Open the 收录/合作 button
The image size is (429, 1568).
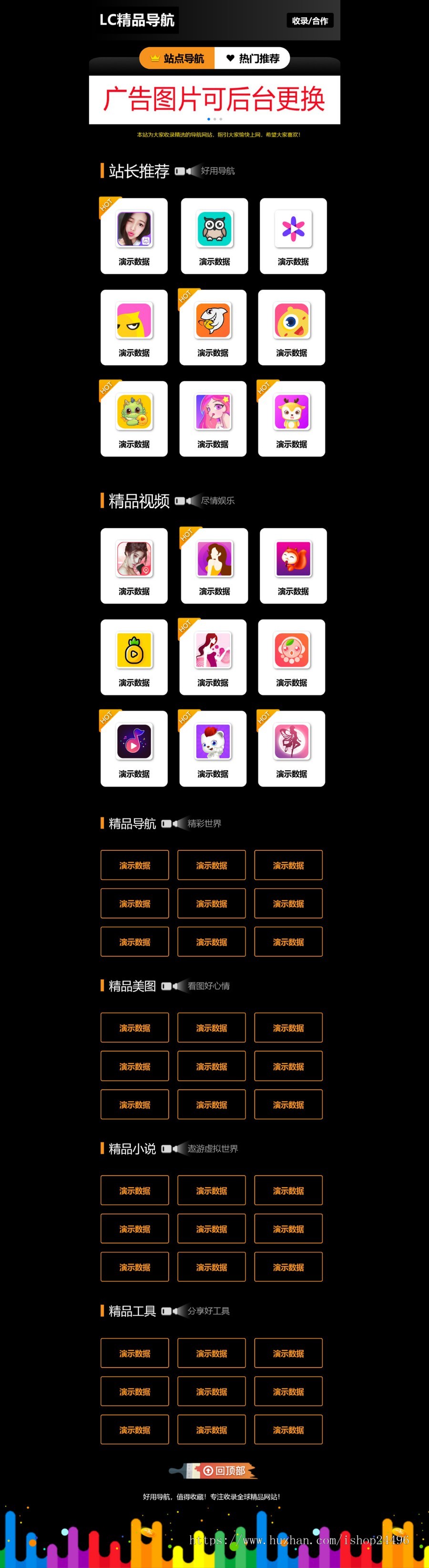pos(309,21)
